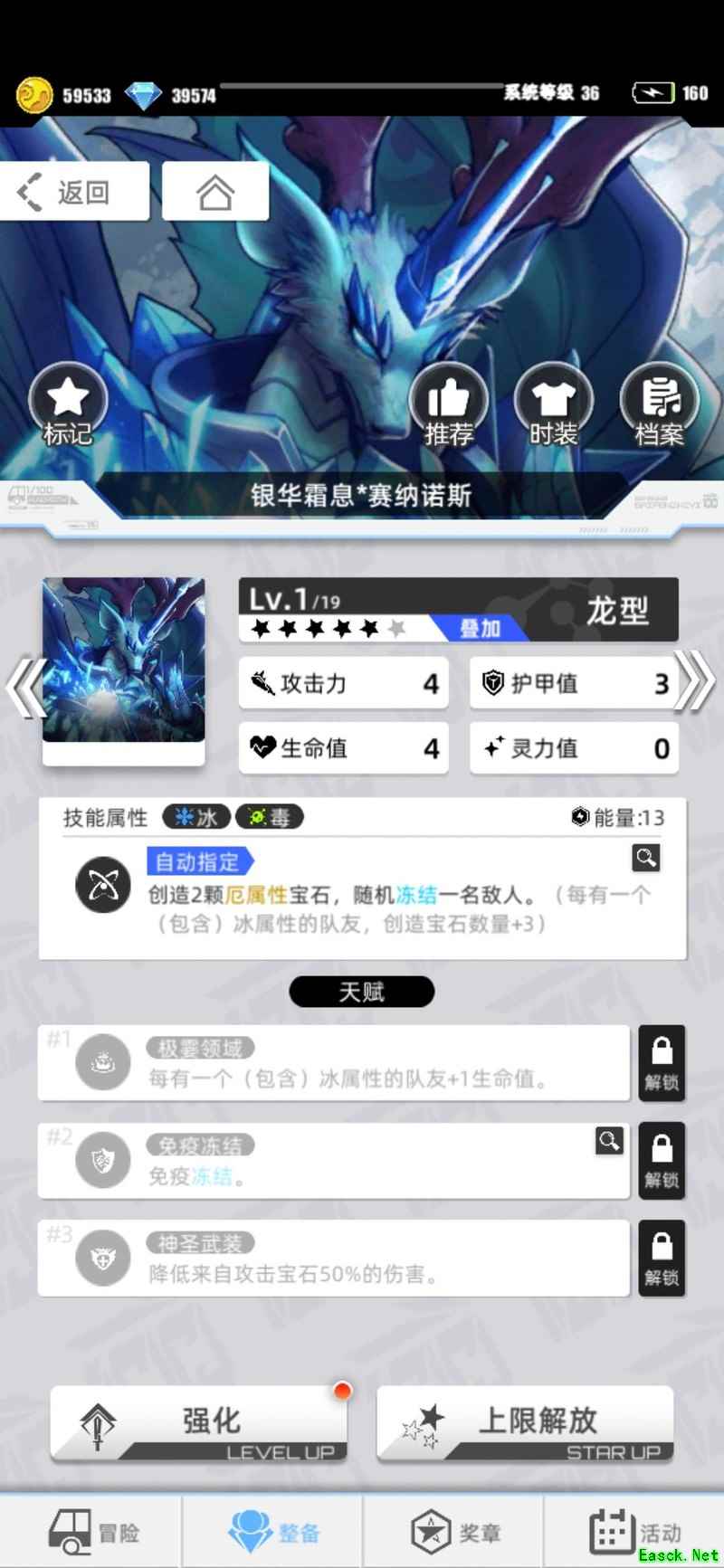Unlock talent #3 神圣武装
Image resolution: width=724 pixels, height=1568 pixels.
pyautogui.click(x=662, y=1259)
